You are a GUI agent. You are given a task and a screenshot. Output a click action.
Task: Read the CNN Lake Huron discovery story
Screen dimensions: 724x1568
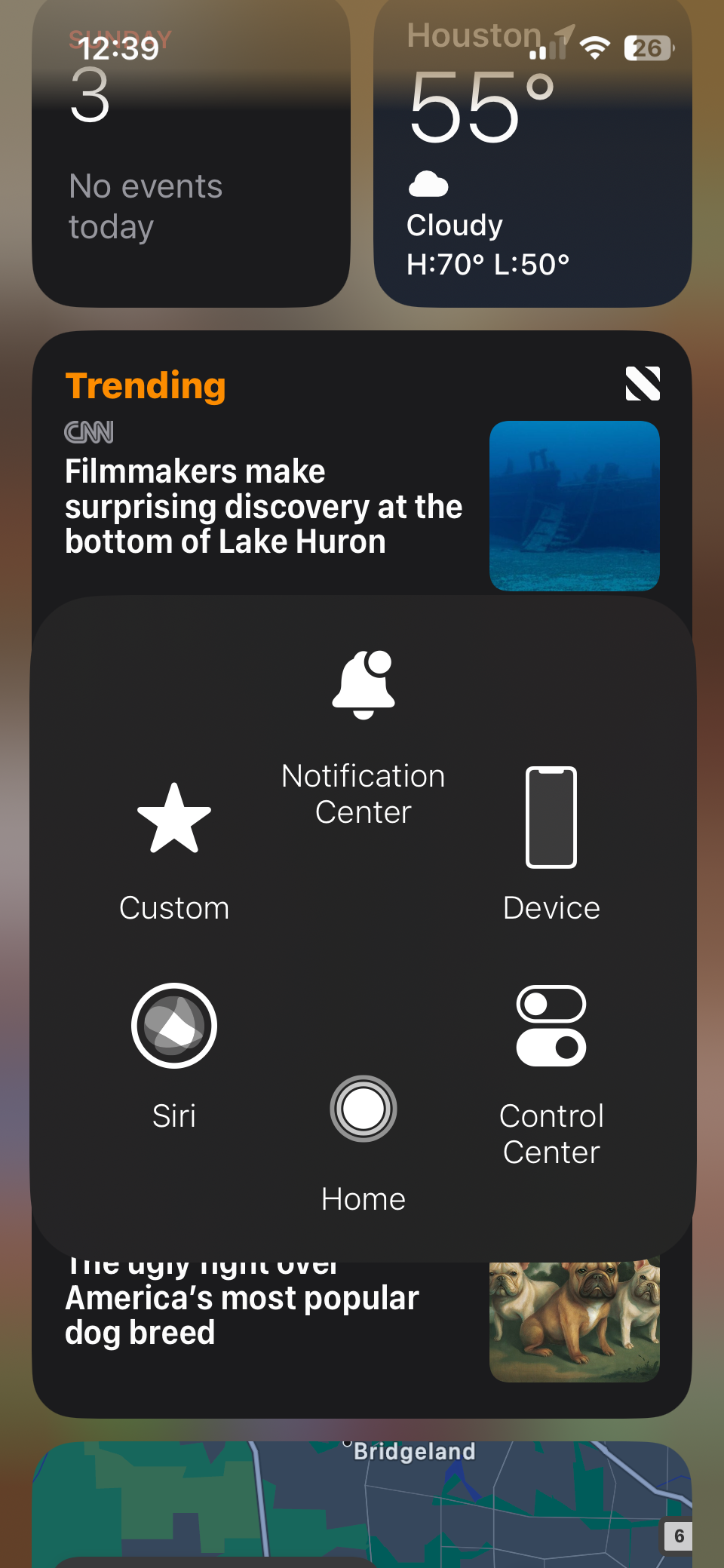(x=264, y=507)
